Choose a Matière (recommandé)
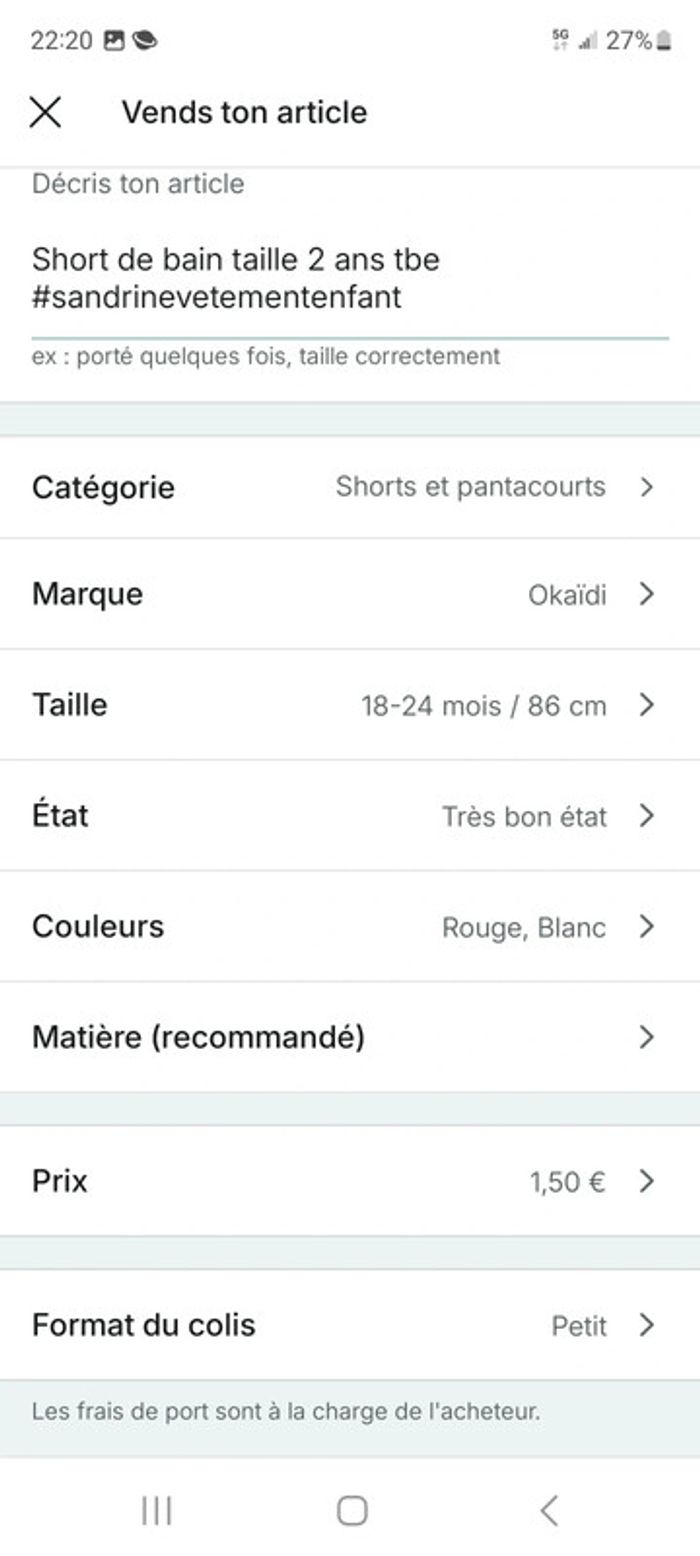Image resolution: width=700 pixels, height=1556 pixels. pyautogui.click(x=350, y=1037)
